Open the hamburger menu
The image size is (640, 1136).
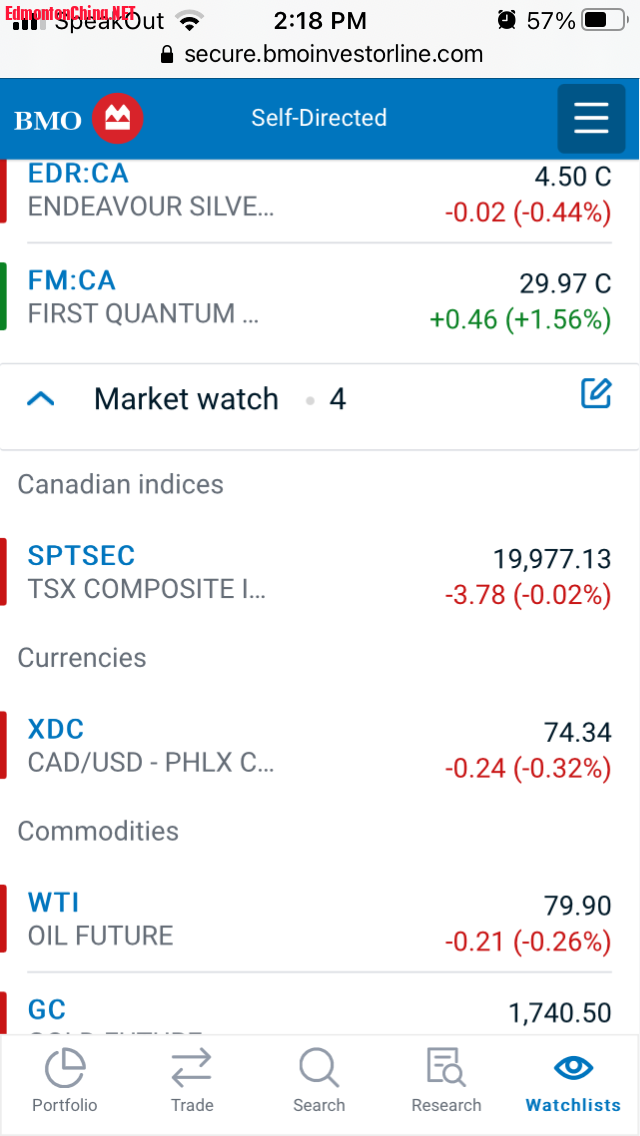(591, 119)
